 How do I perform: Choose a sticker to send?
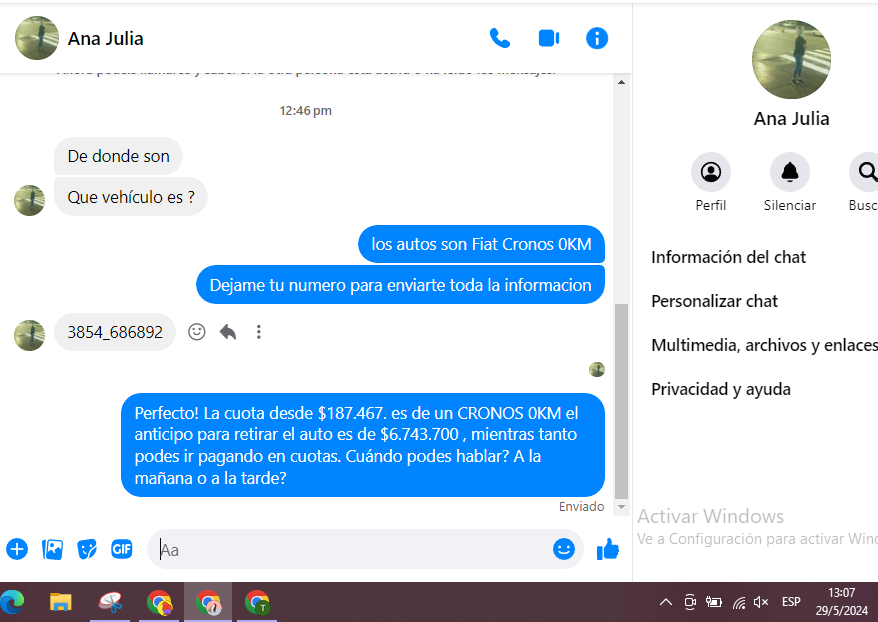click(87, 549)
